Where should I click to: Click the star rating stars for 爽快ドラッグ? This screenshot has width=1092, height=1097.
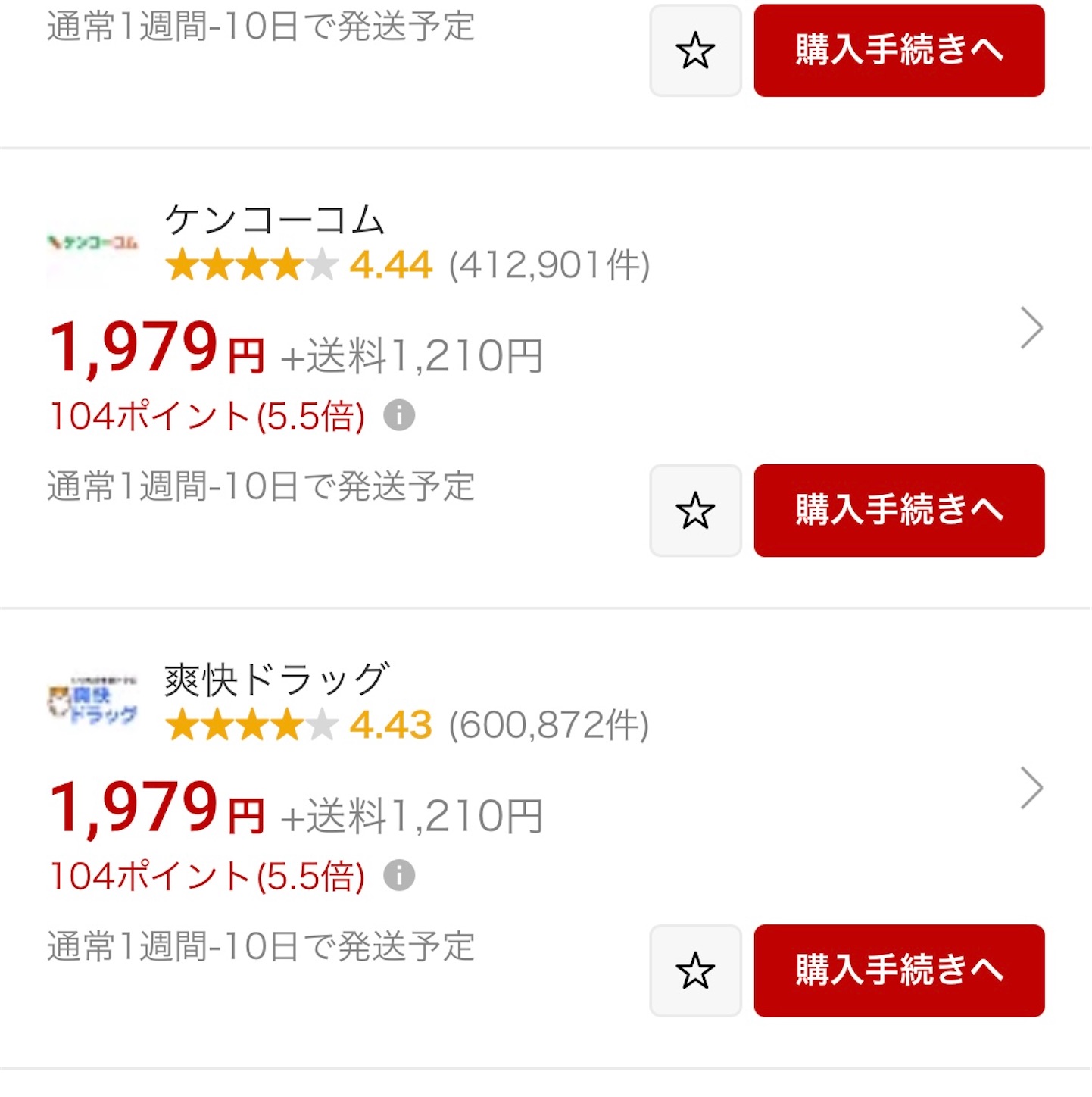coord(251,726)
